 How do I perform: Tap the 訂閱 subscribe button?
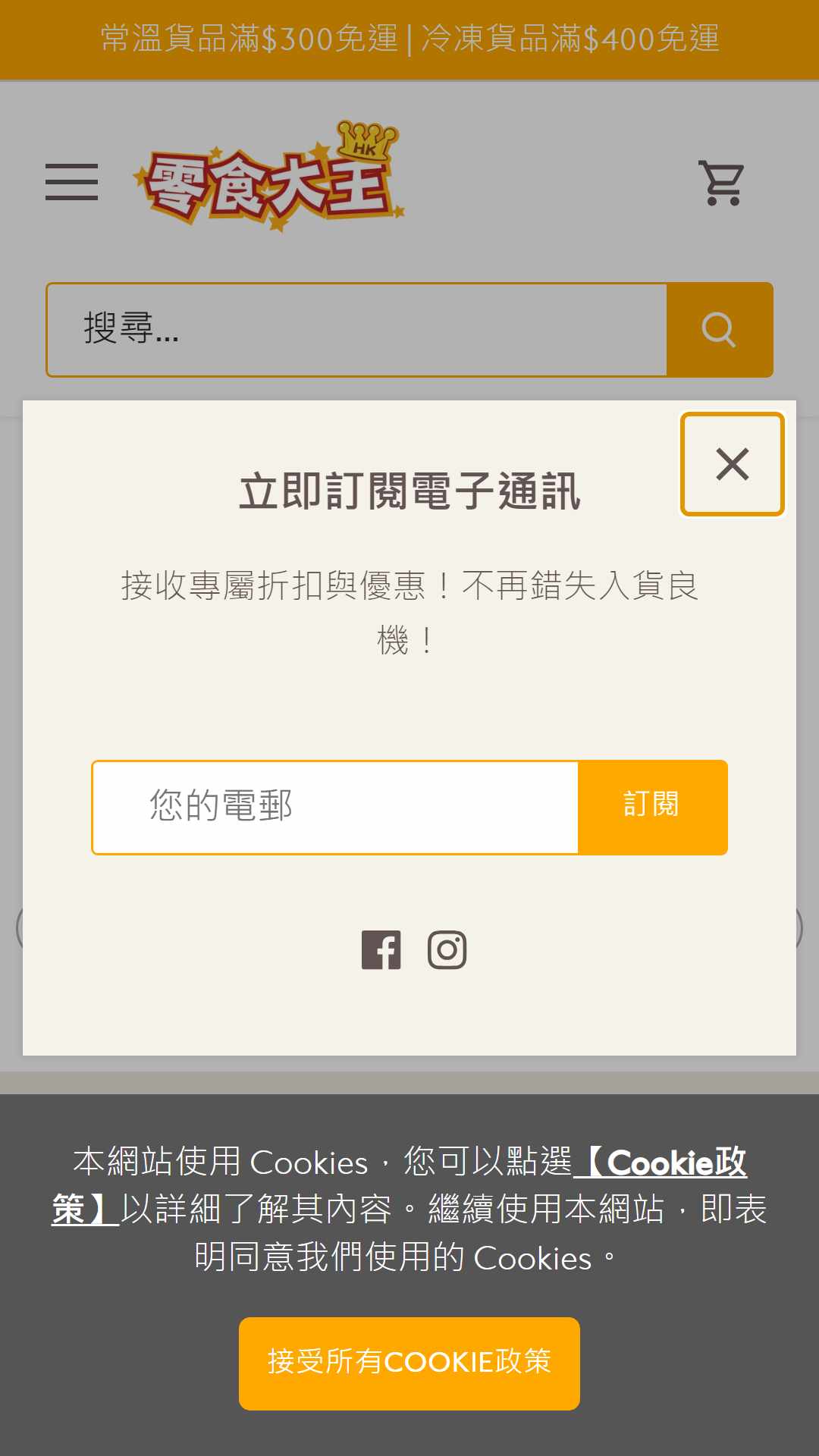652,807
